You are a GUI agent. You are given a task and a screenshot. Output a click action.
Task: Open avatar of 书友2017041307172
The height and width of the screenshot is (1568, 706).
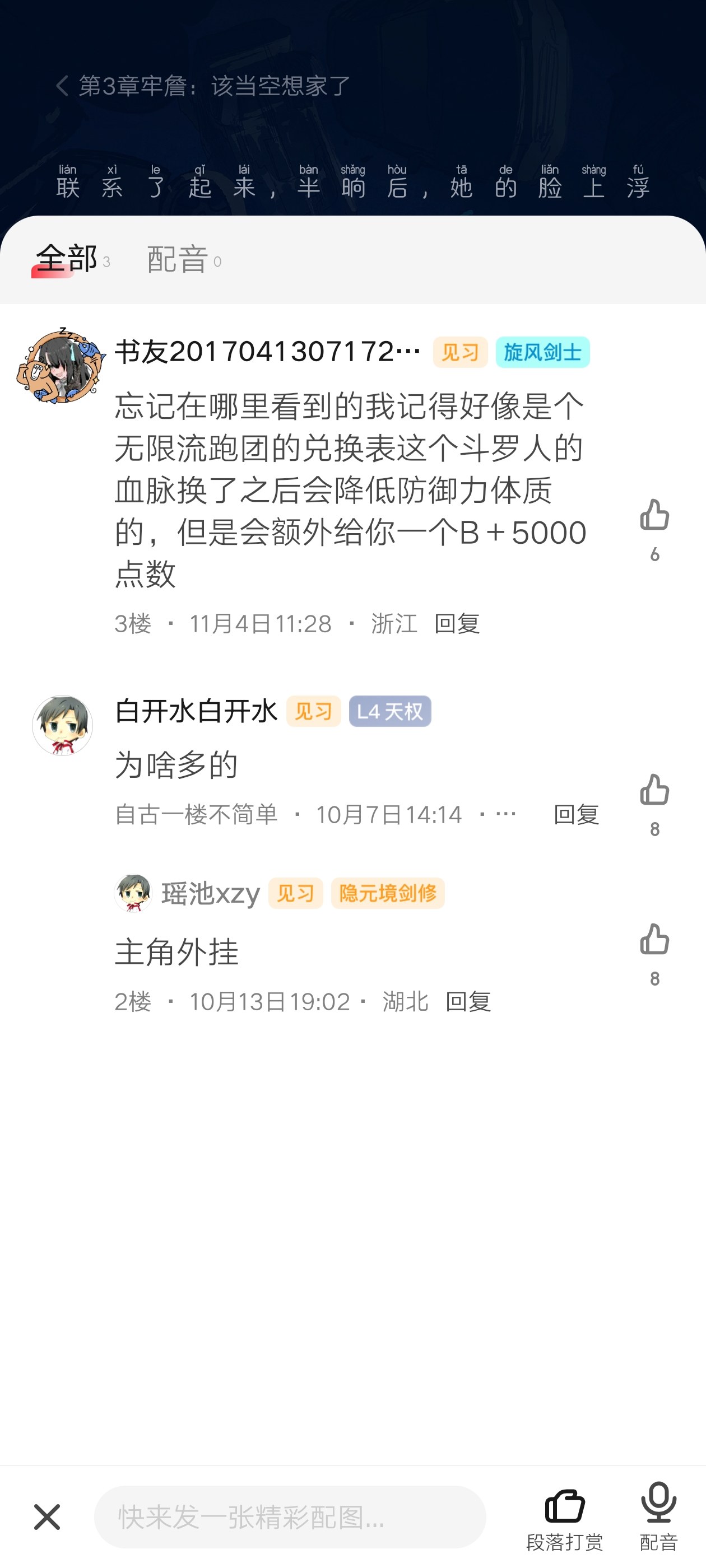(x=62, y=366)
